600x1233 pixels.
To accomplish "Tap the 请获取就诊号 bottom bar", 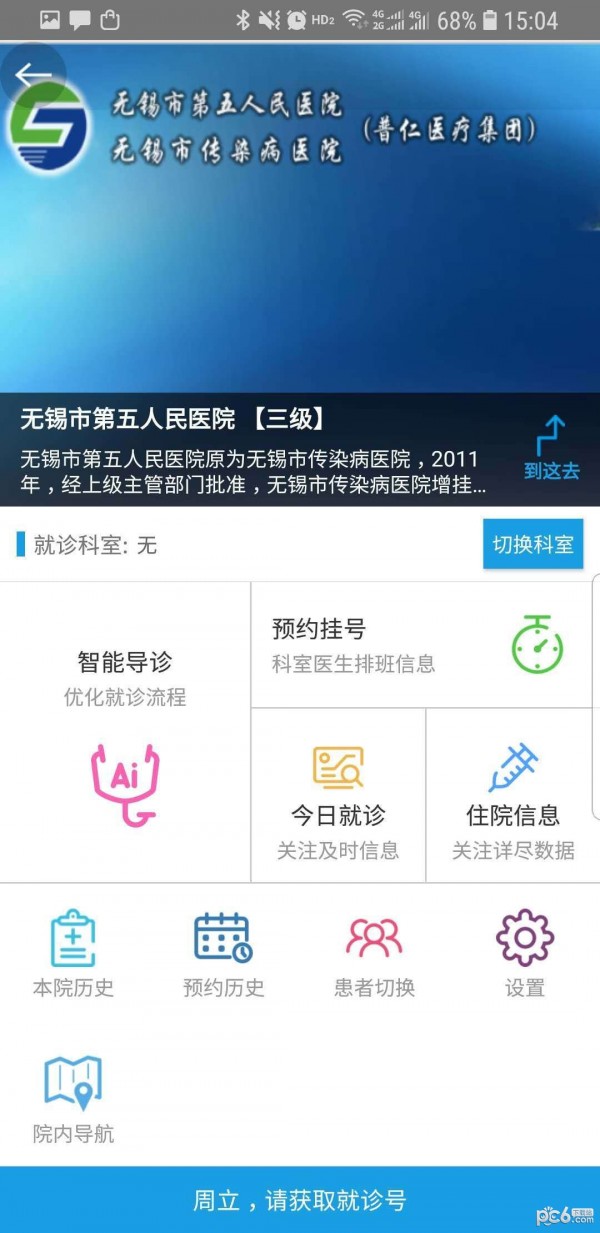I will [x=300, y=1199].
